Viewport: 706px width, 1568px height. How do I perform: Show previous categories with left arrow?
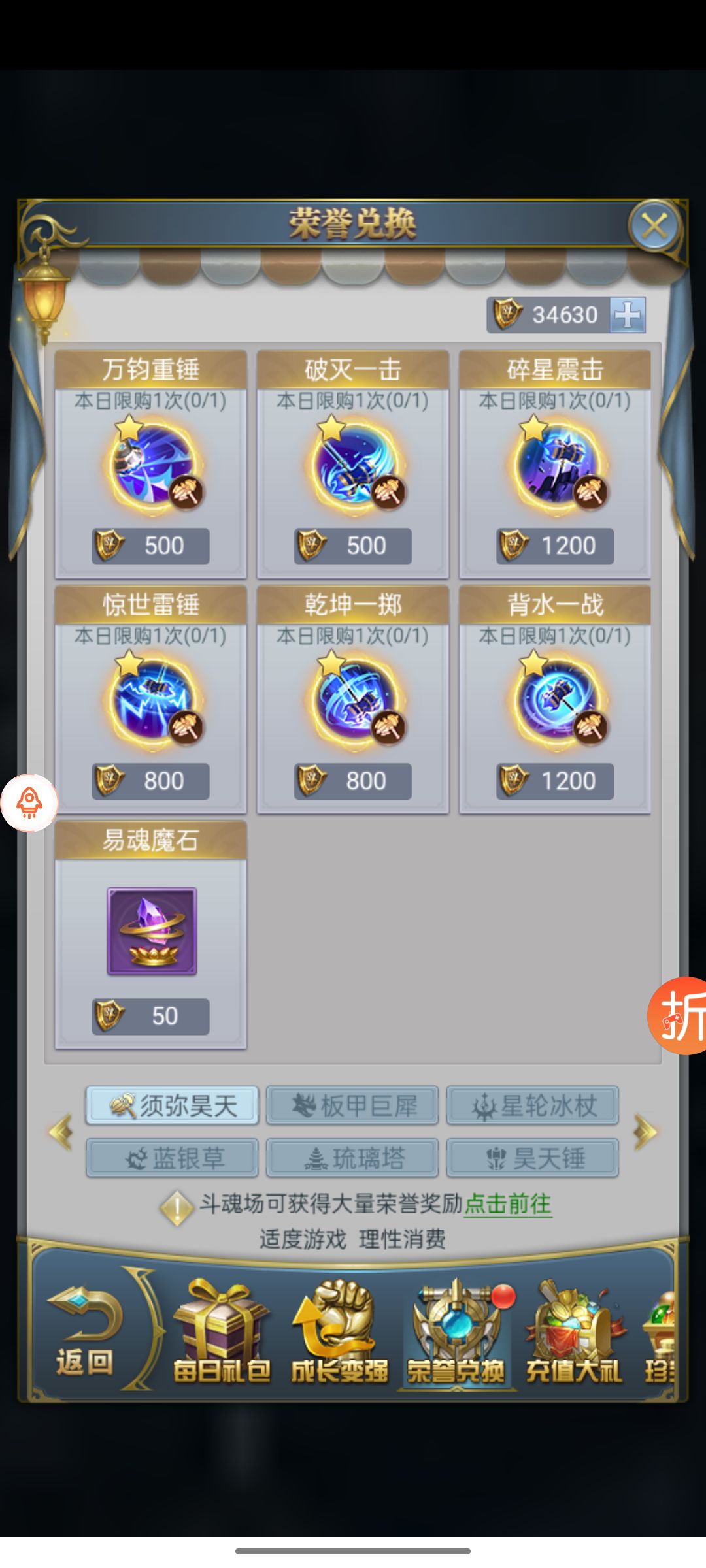61,1132
